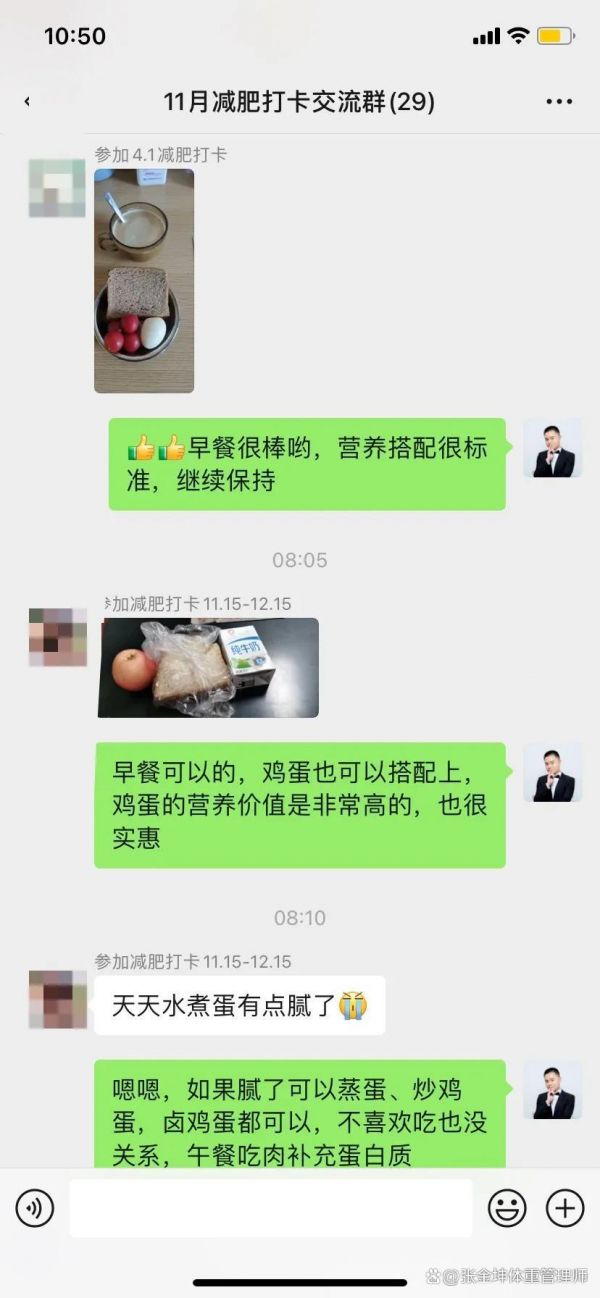The width and height of the screenshot is (600, 1298).
Task: Open avatar of 参加4.1减肥打卡 member
Action: coord(57,188)
